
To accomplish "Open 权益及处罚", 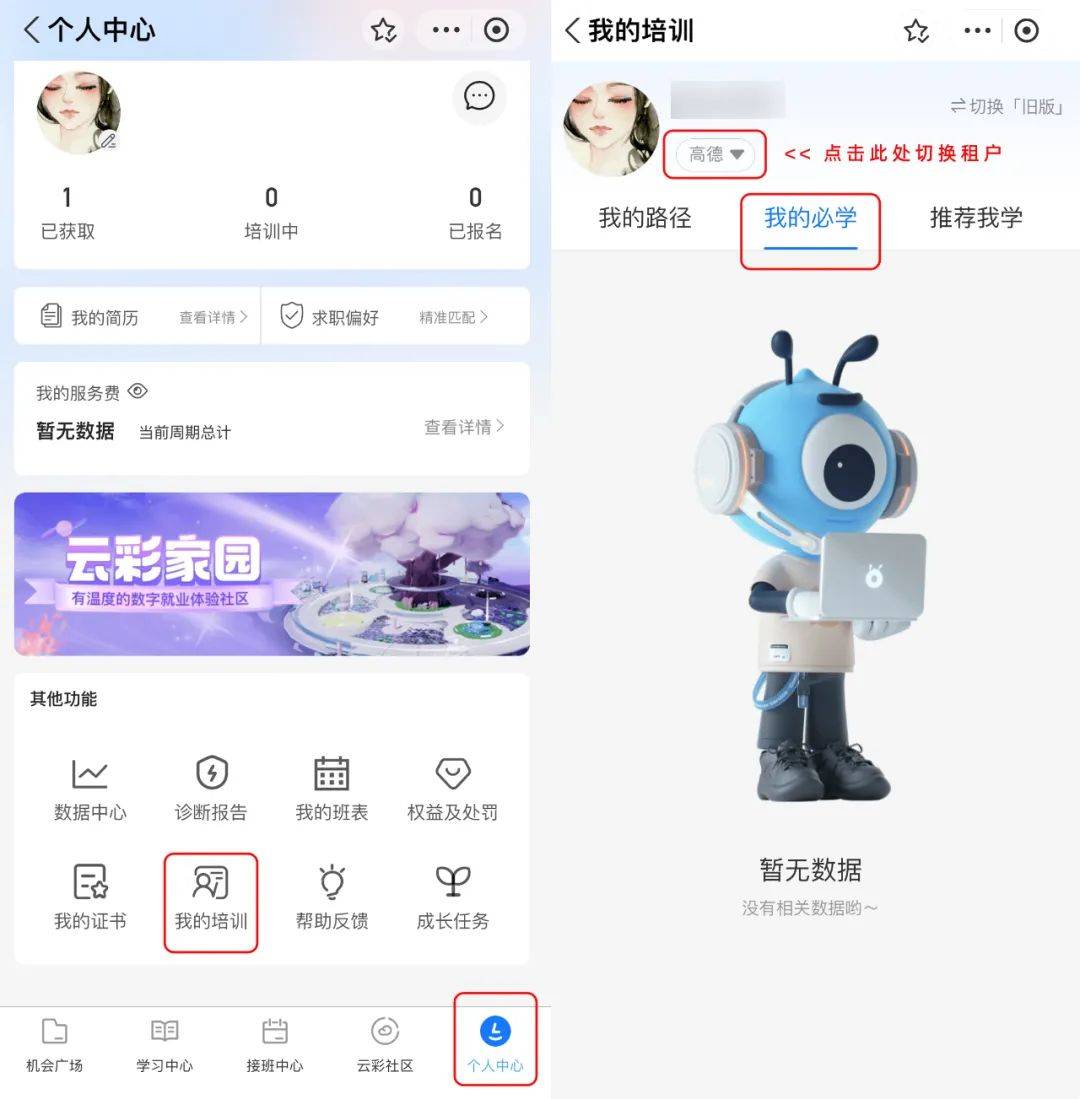I will pos(452,789).
